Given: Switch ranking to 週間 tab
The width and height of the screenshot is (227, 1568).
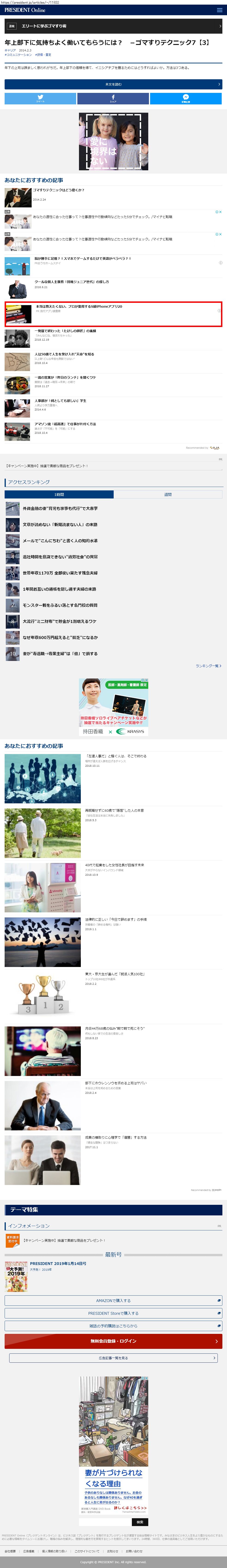Looking at the screenshot, I should tap(168, 494).
